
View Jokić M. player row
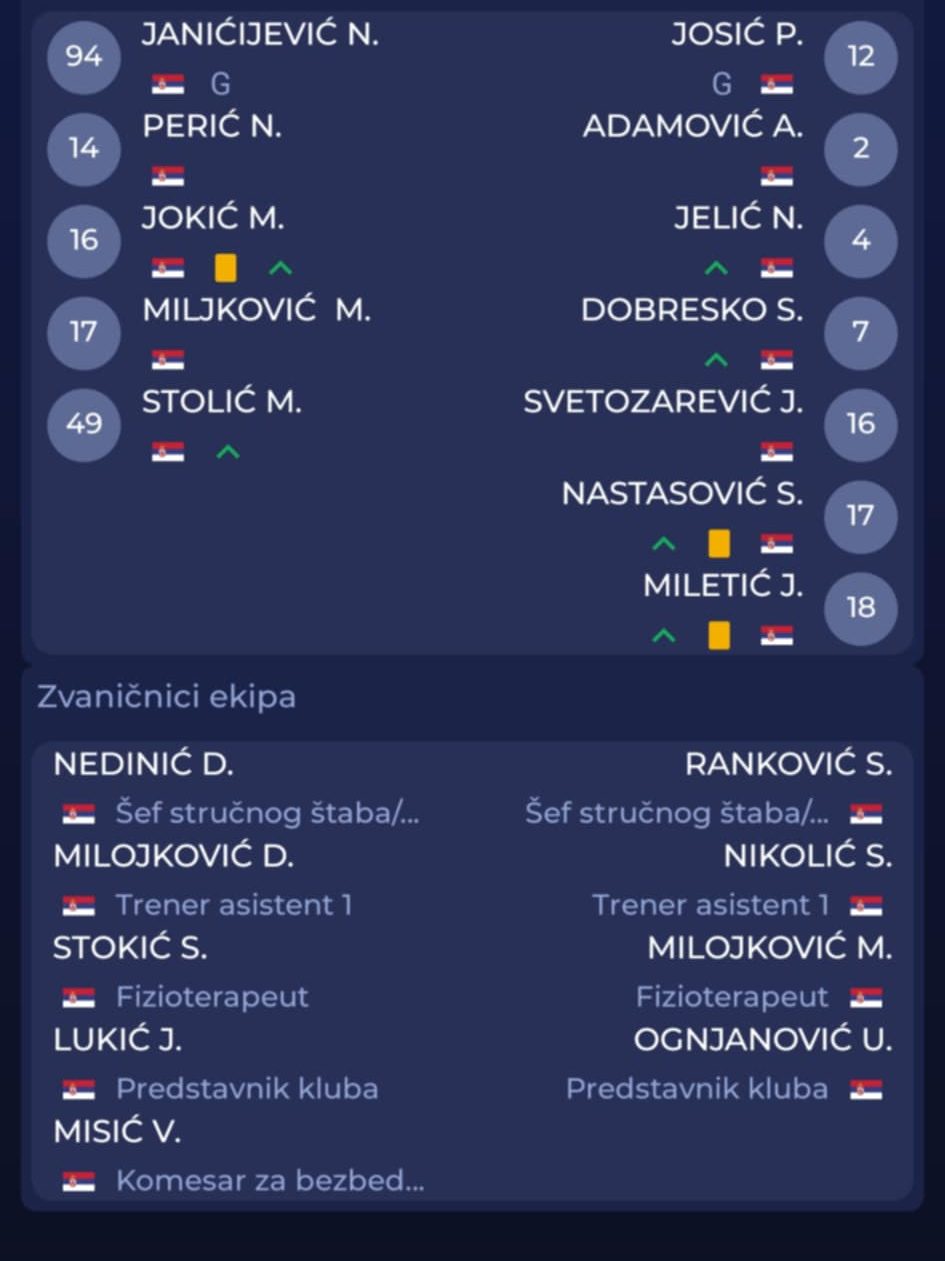coord(213,219)
